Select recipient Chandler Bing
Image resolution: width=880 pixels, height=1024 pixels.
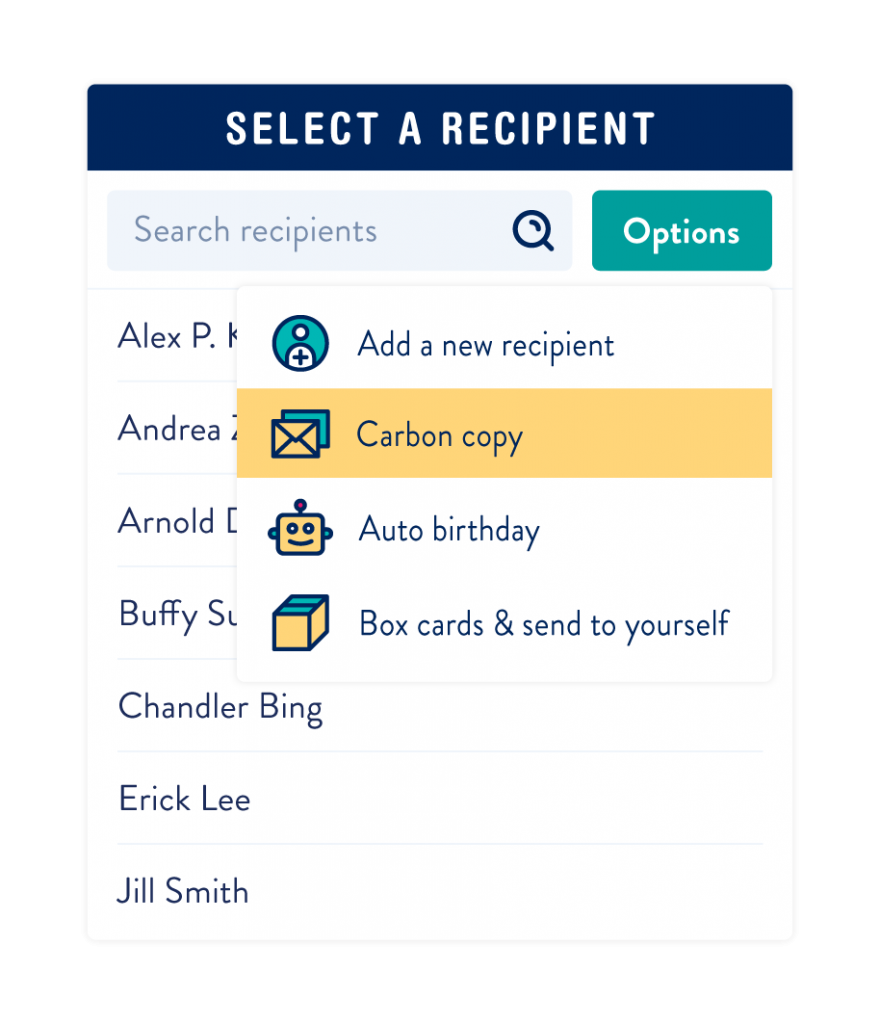tap(221, 706)
